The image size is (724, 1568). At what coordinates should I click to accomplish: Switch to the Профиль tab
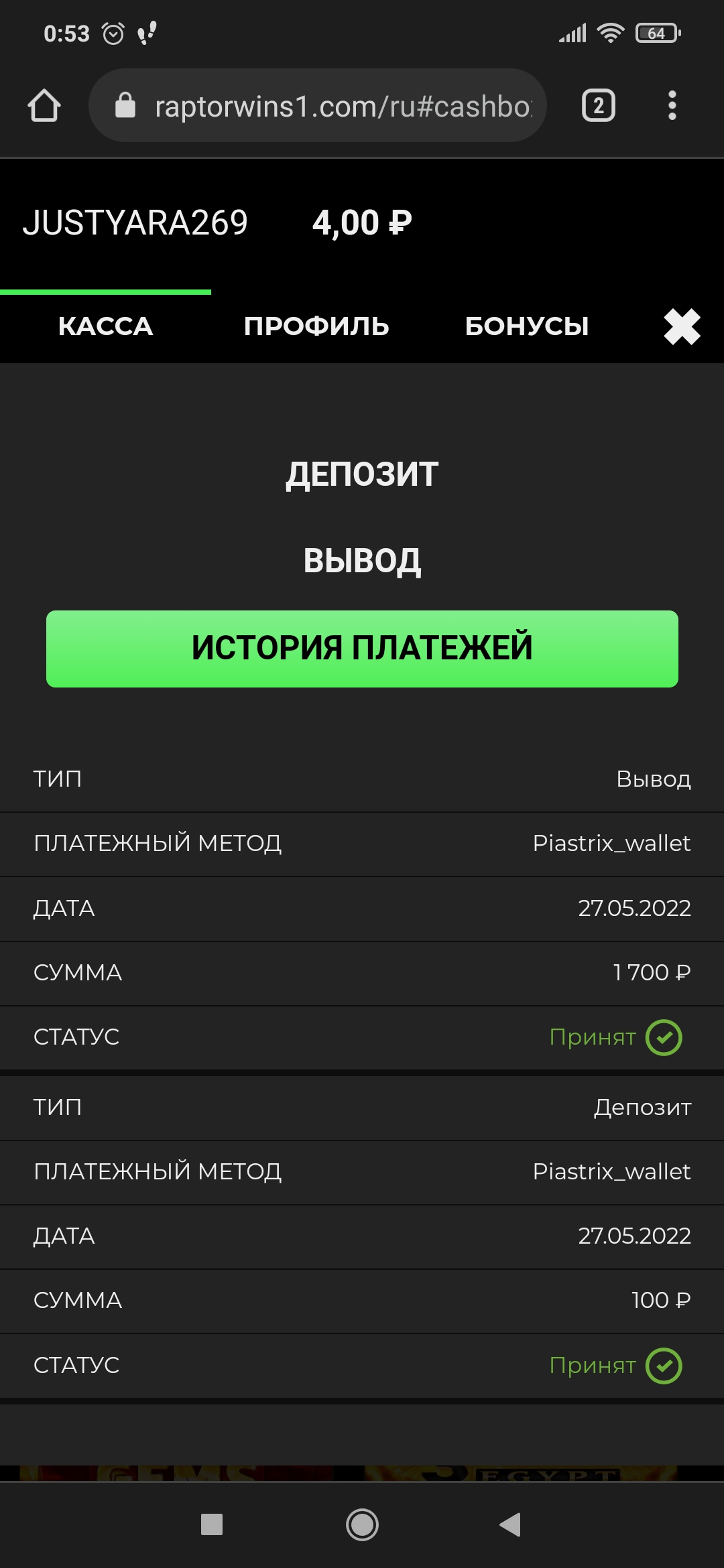click(x=316, y=326)
